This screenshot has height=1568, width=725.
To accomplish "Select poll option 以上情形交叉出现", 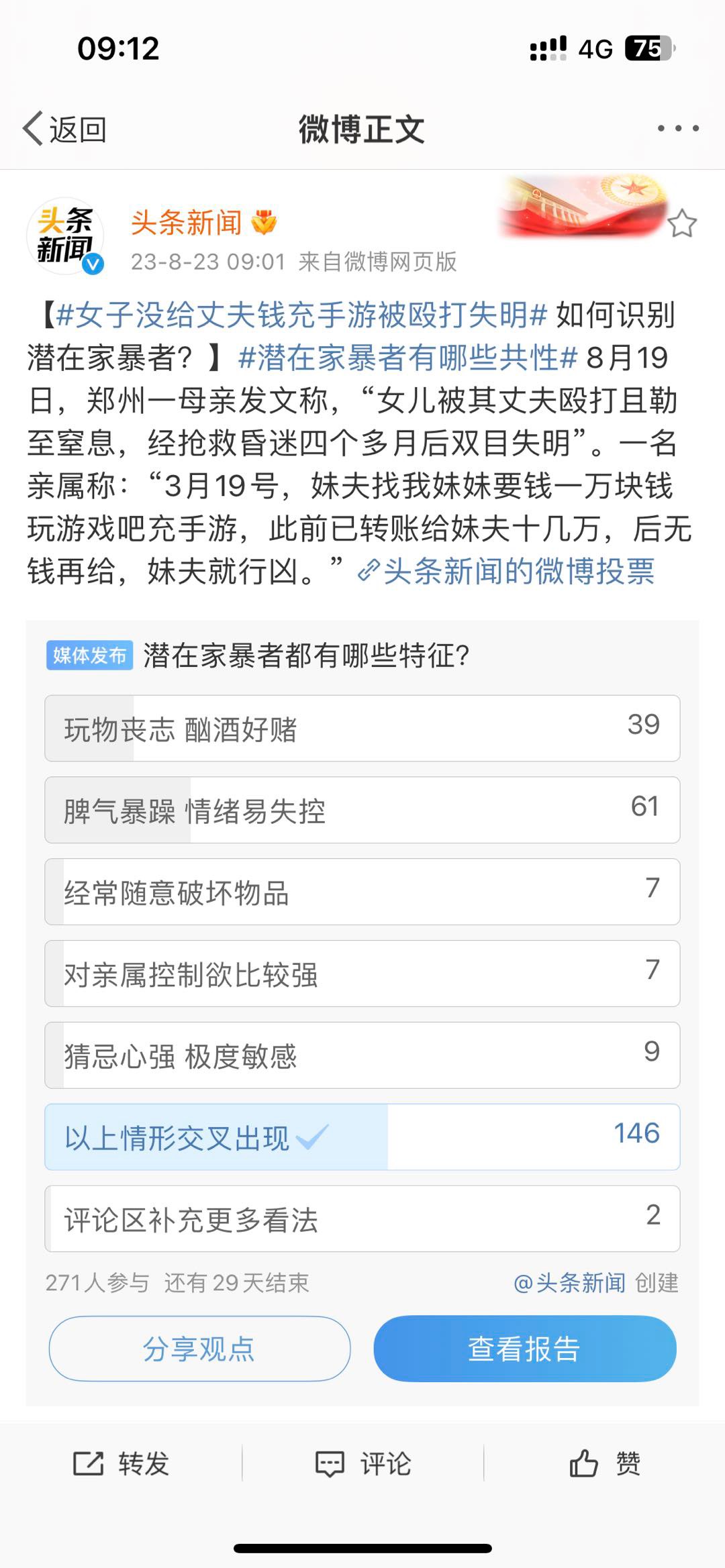I will [x=362, y=1138].
